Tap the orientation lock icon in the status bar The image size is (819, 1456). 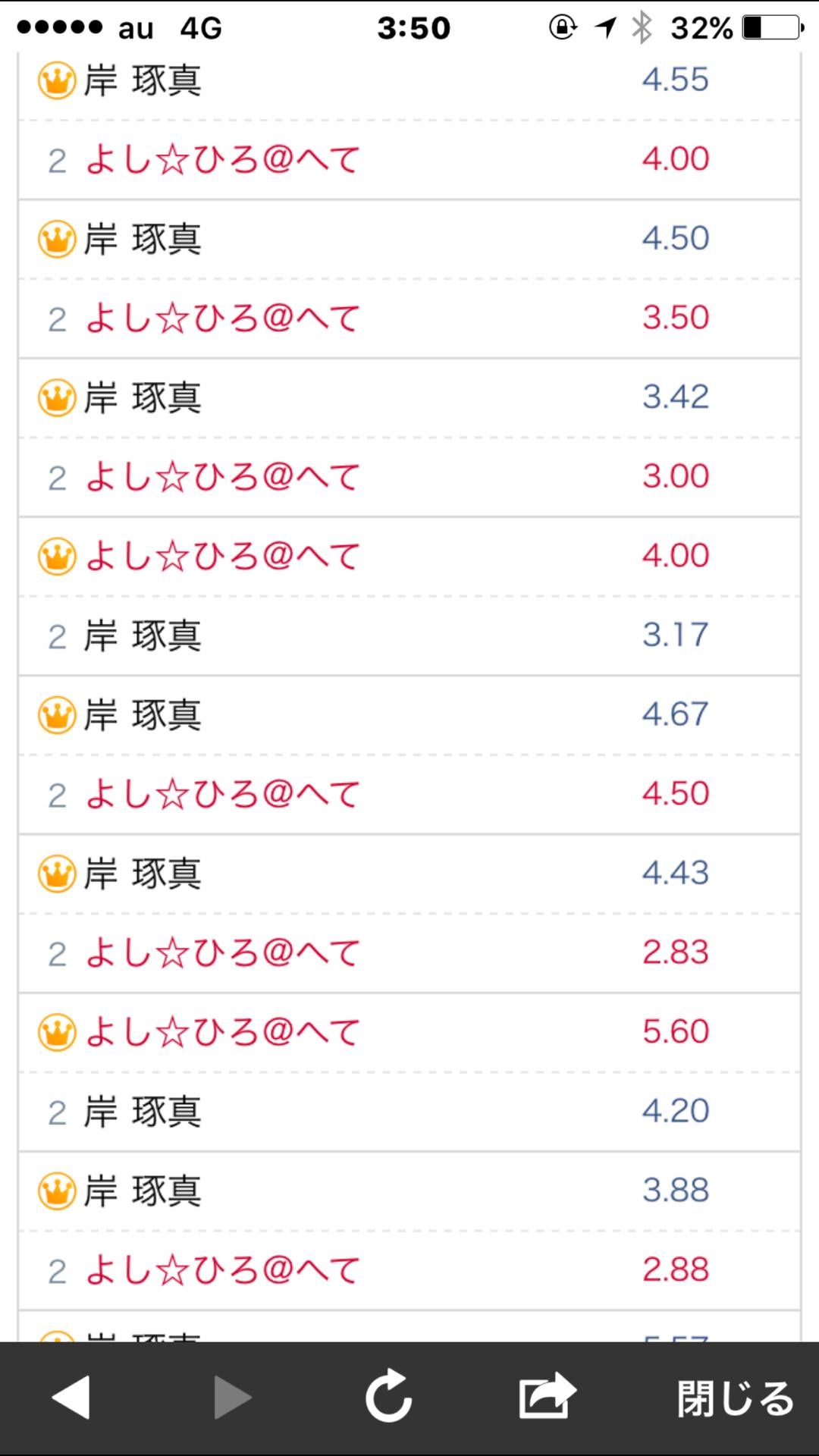561,29
